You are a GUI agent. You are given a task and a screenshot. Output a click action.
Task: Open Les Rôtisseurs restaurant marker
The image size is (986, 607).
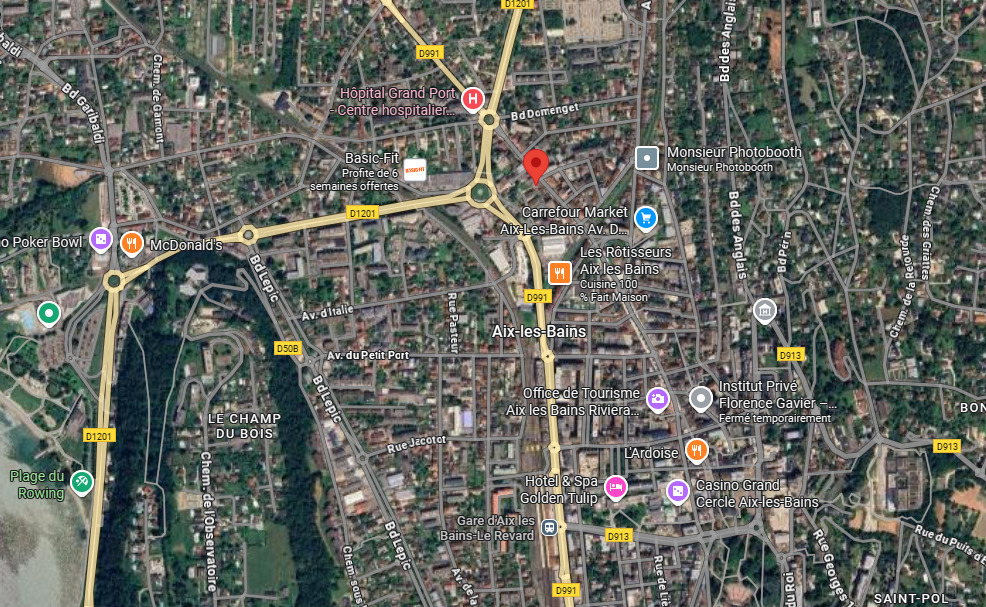tap(559, 271)
